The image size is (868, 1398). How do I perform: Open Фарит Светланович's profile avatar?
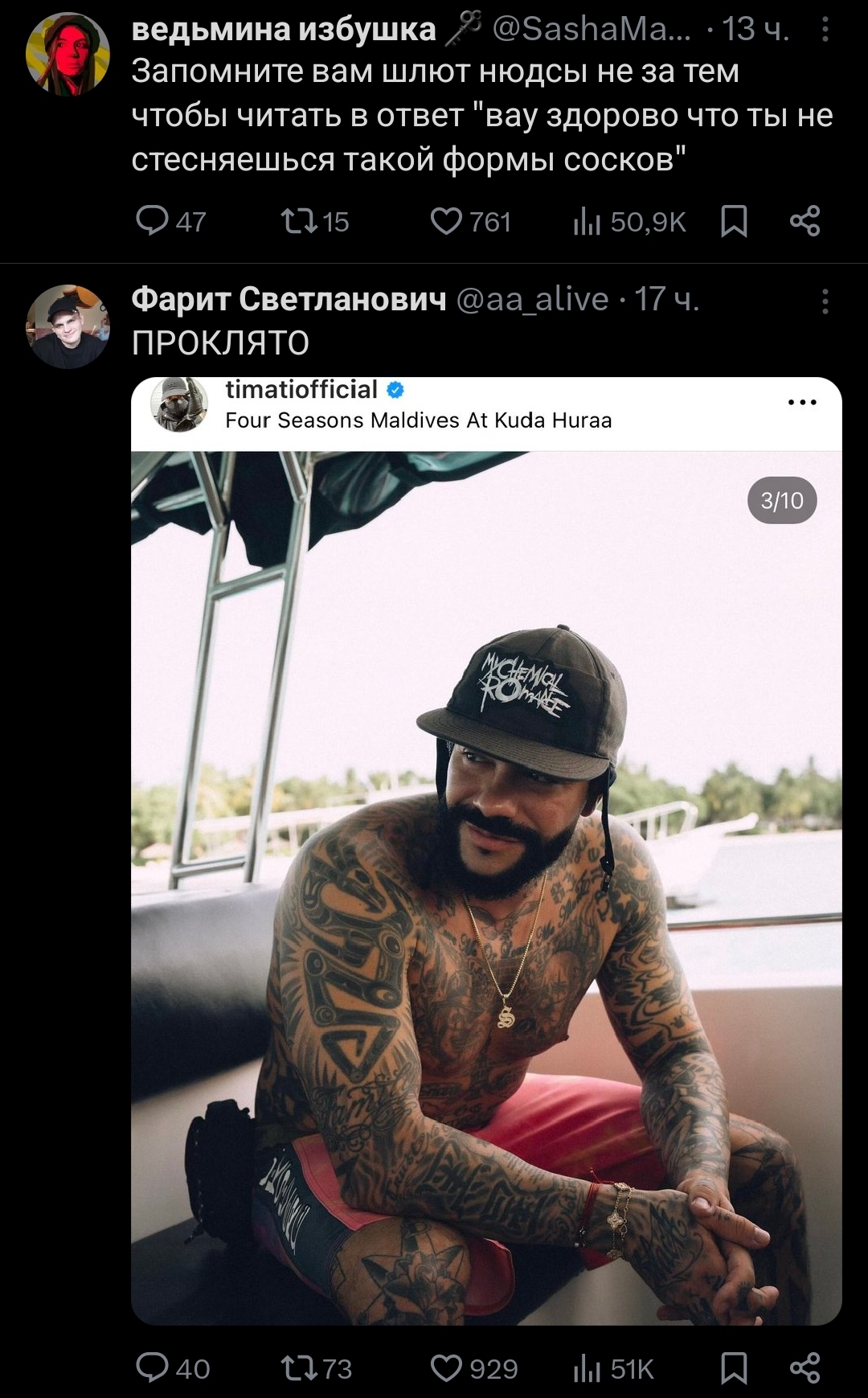(x=68, y=326)
